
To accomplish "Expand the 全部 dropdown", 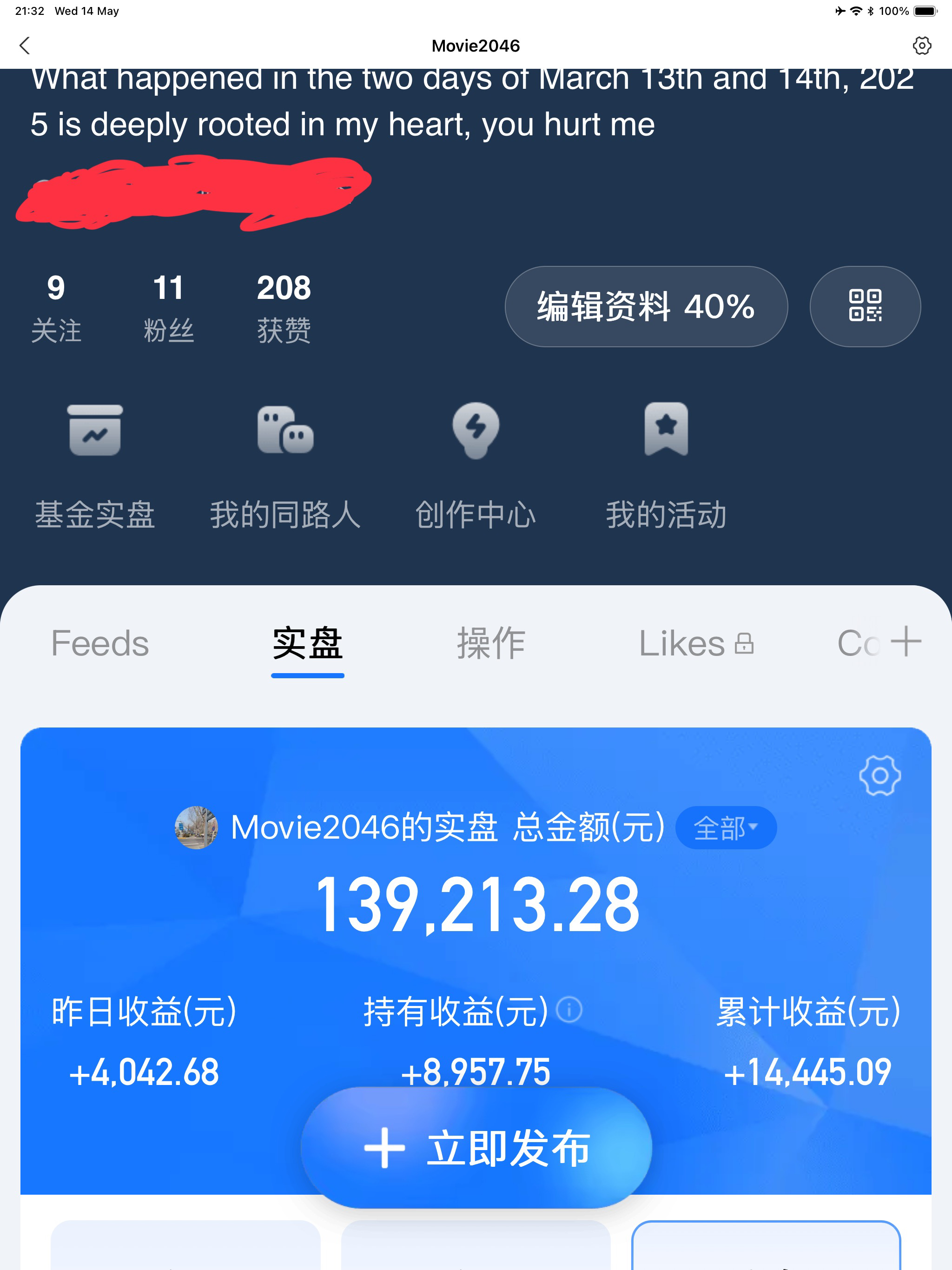I will tap(726, 828).
